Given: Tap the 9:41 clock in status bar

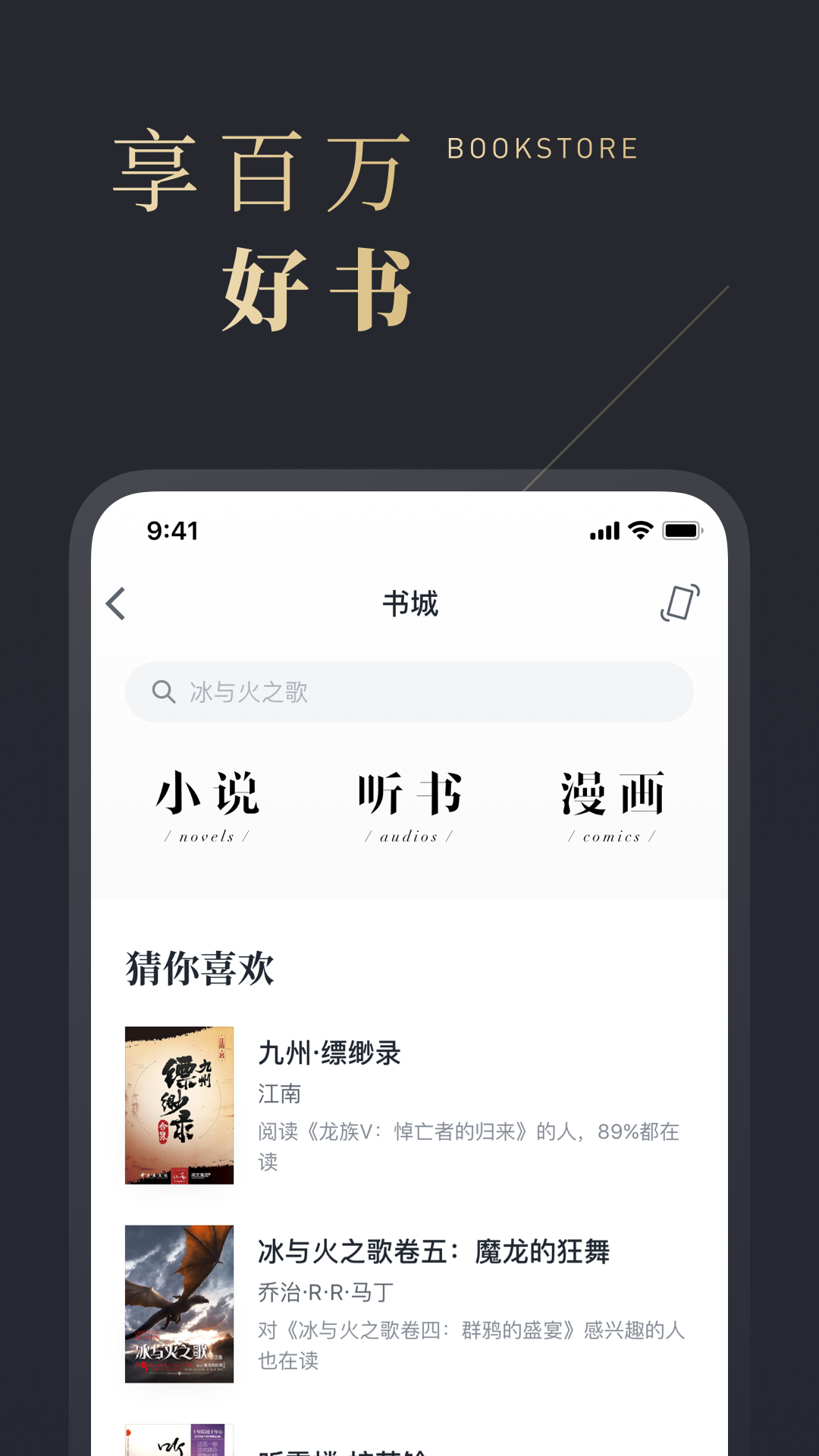Looking at the screenshot, I should click(171, 532).
